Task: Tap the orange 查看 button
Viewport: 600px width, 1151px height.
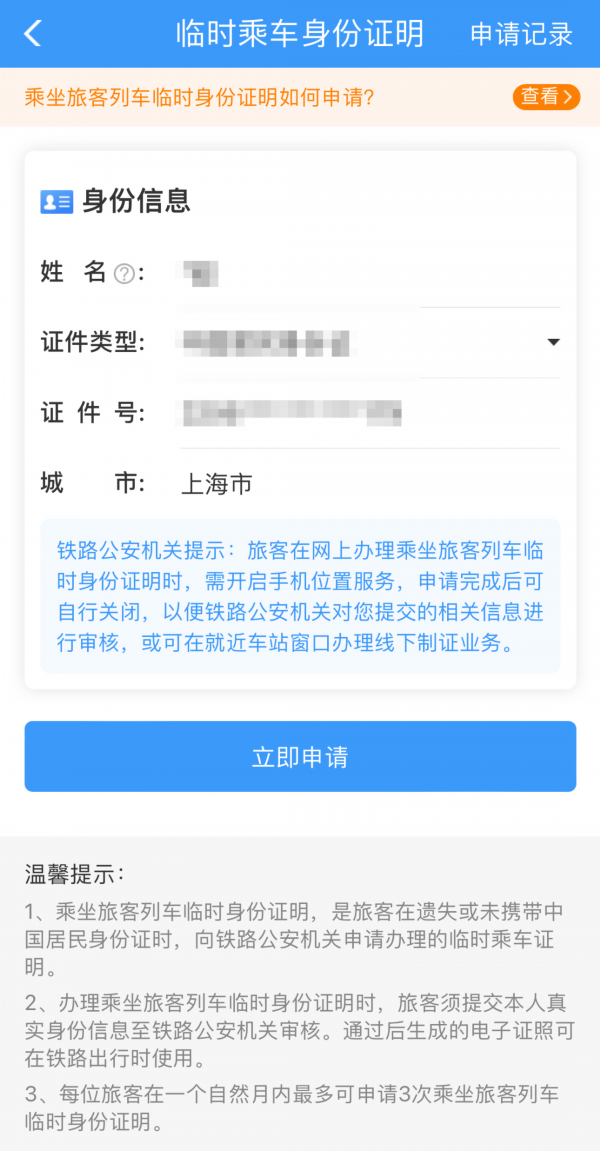Action: 546,97
